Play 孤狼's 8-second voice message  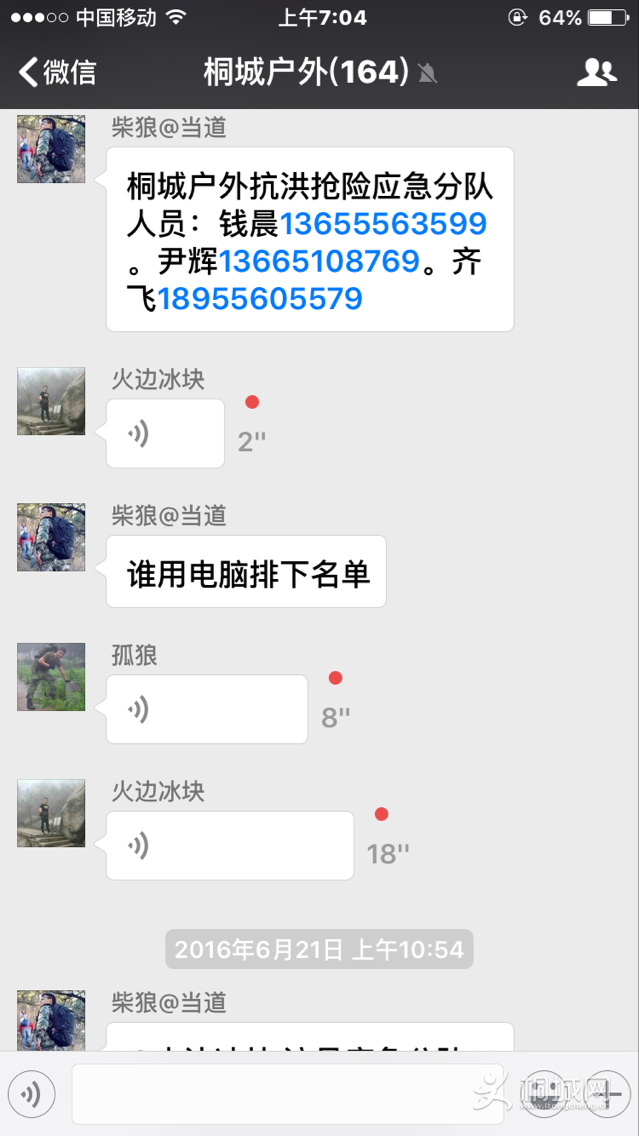(x=206, y=709)
